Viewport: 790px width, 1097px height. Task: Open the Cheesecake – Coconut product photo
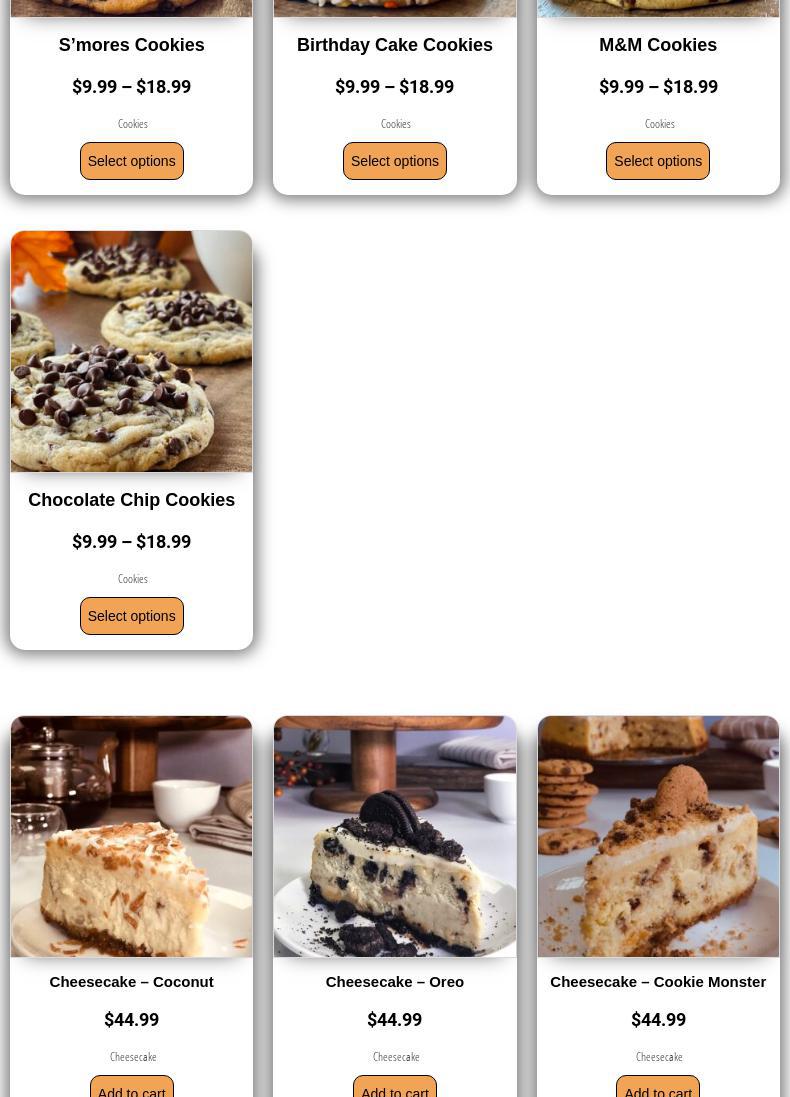131,836
